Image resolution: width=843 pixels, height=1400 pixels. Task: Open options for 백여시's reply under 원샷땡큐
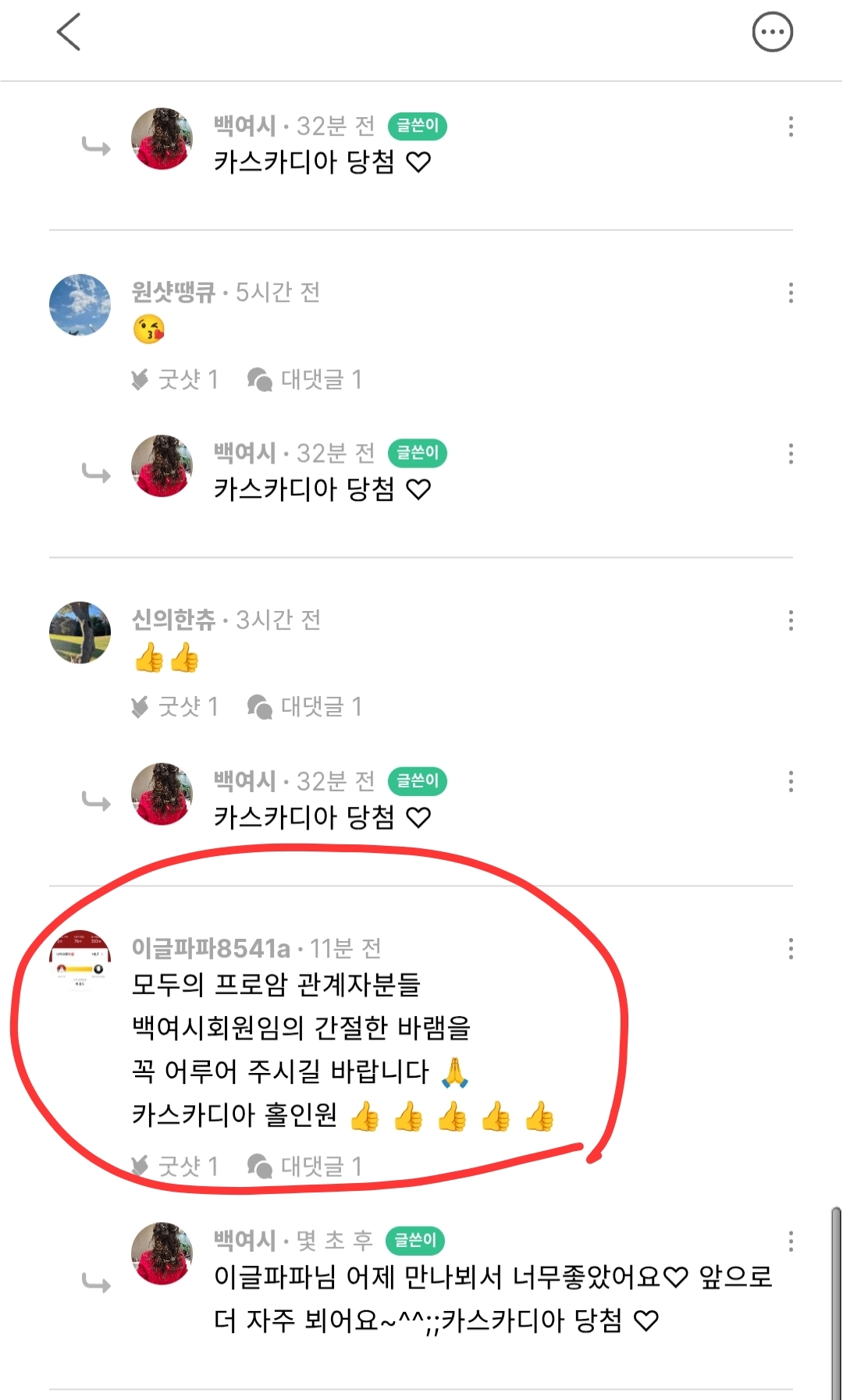791,453
